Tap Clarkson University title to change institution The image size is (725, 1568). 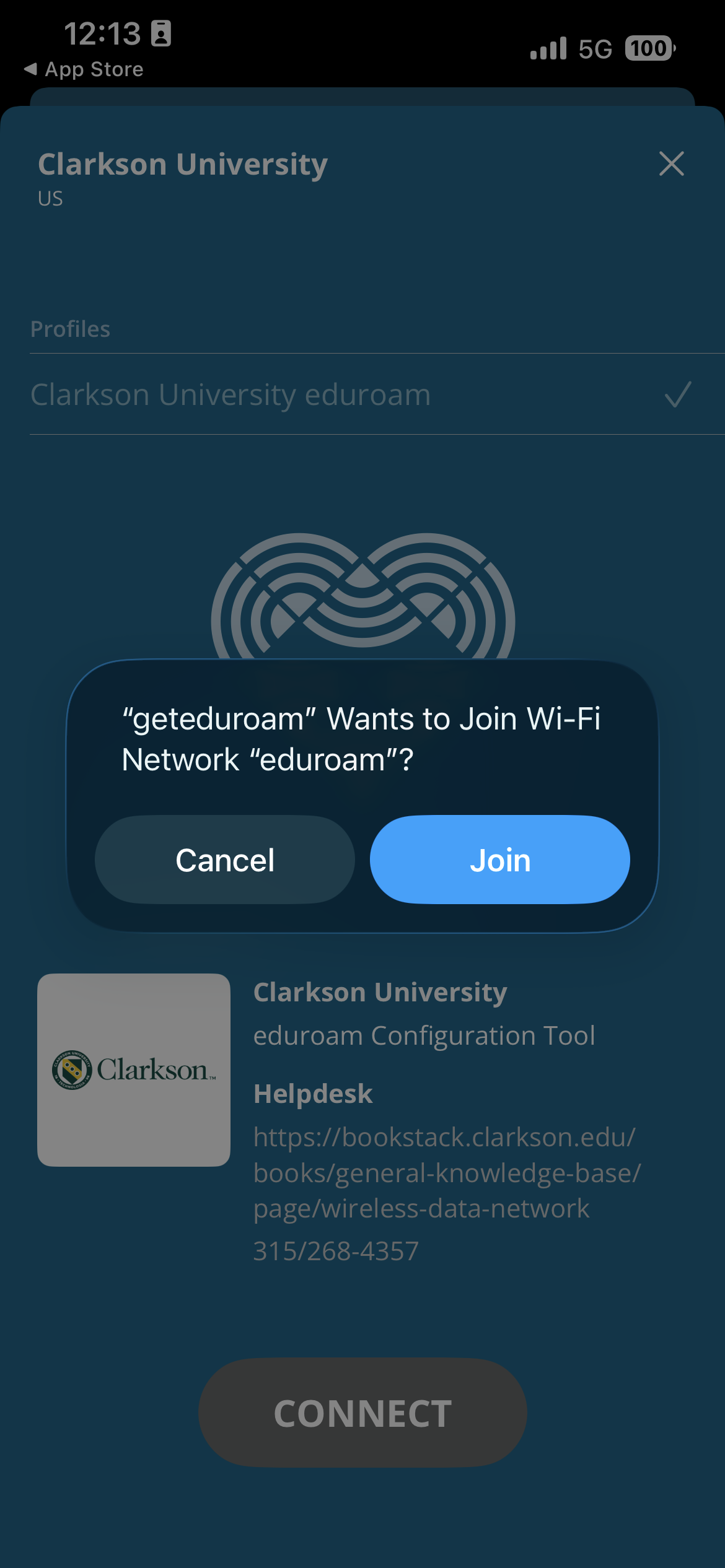pos(183,163)
